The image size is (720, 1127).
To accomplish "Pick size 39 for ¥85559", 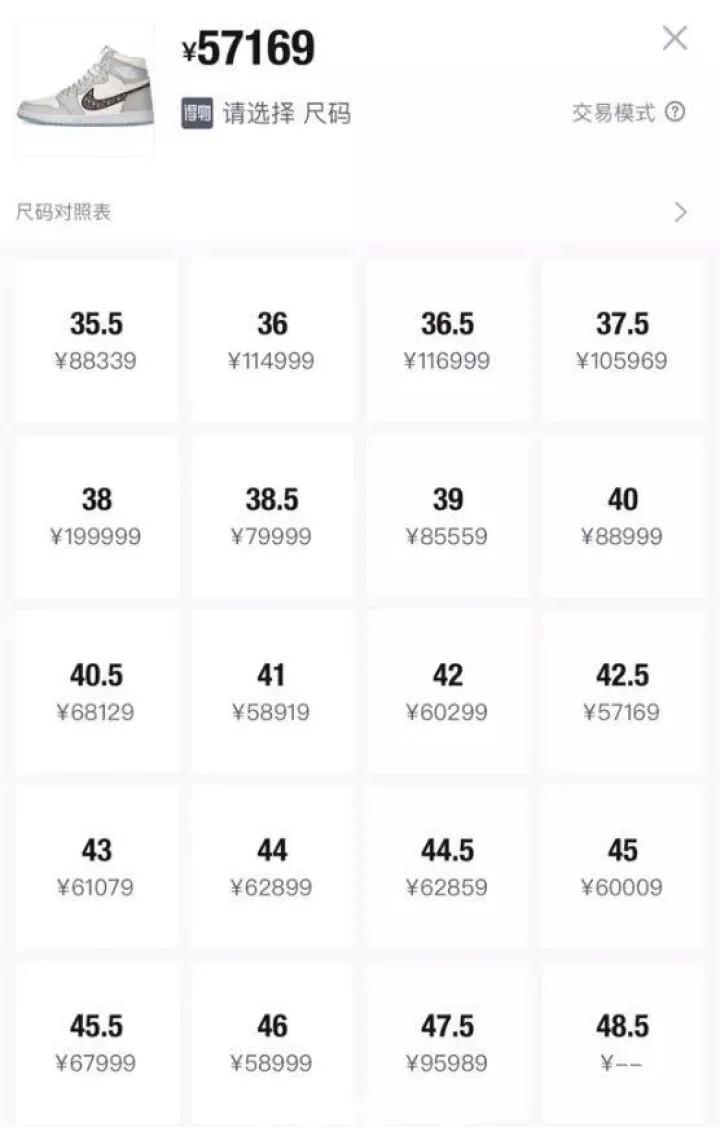I will (x=447, y=516).
